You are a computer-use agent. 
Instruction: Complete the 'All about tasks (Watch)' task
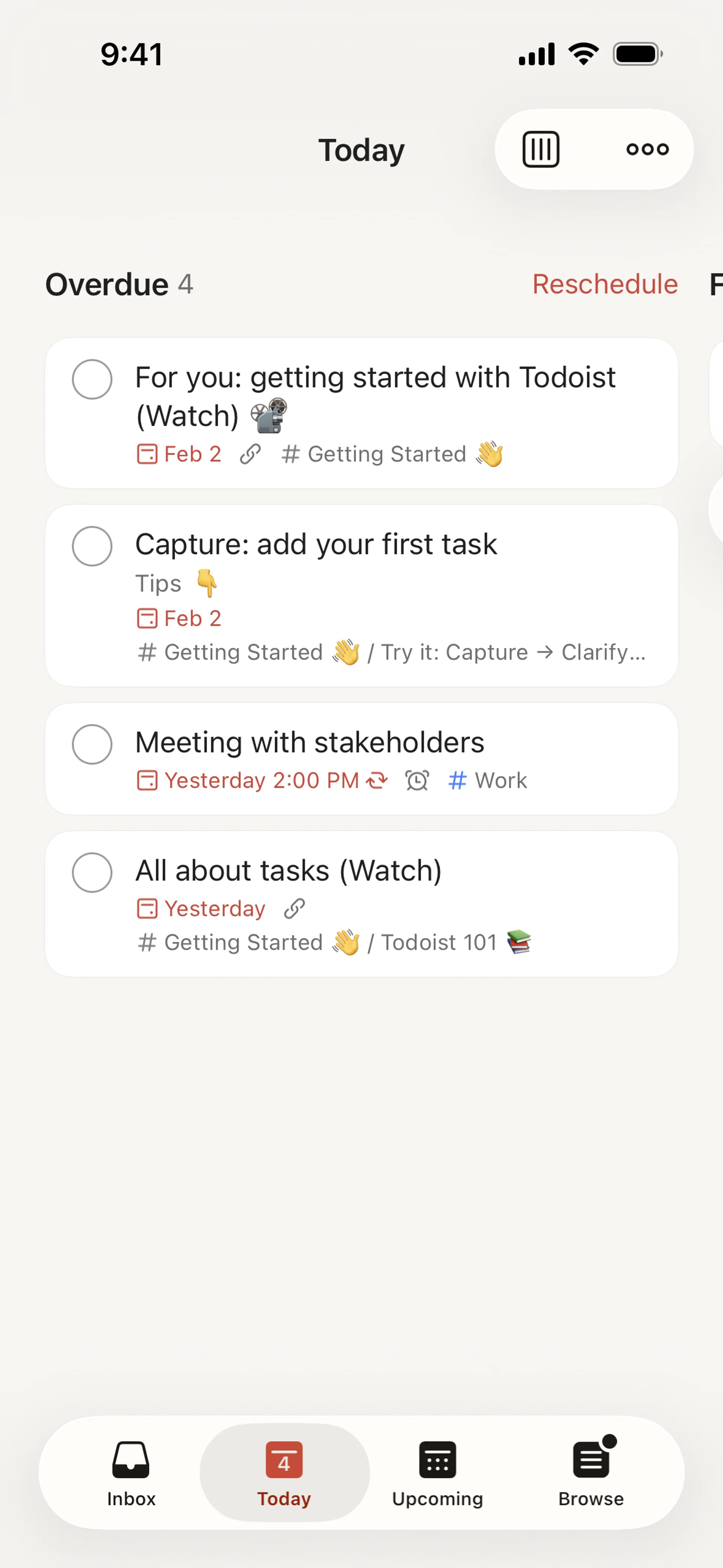point(92,872)
